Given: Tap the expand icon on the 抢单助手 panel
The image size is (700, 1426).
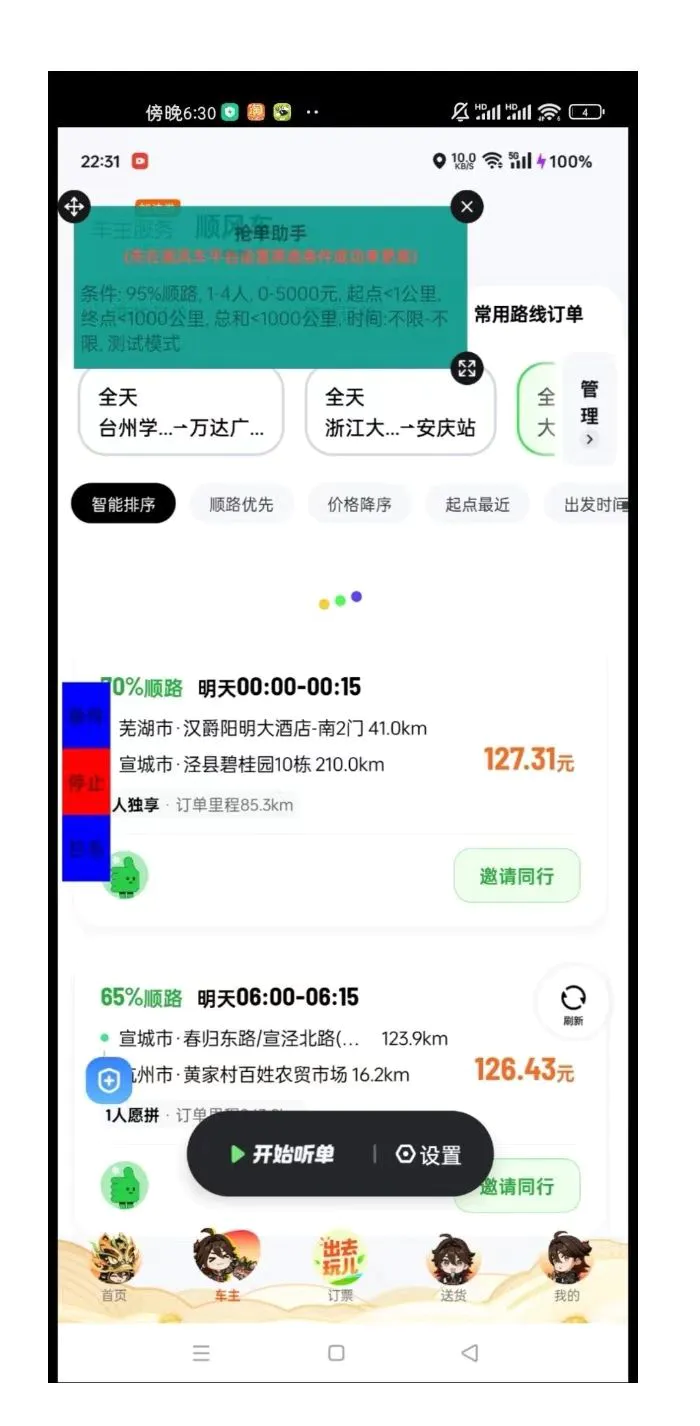Looking at the screenshot, I should click(467, 367).
